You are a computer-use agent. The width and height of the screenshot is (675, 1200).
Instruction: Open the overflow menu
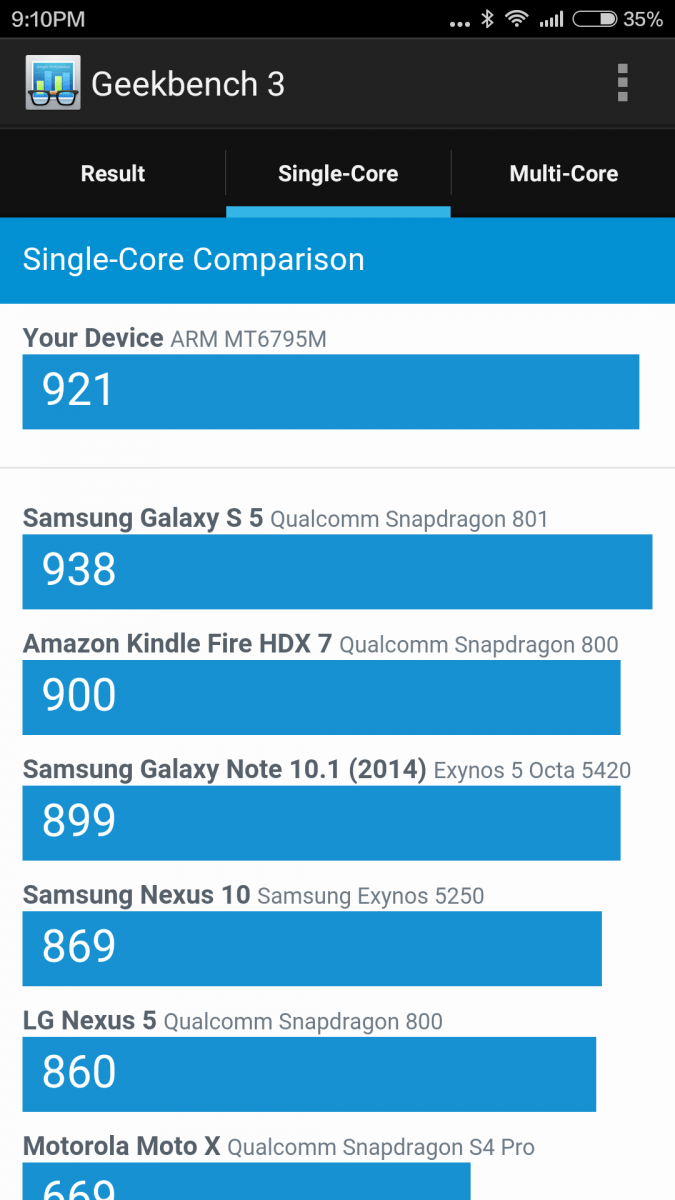(x=622, y=83)
